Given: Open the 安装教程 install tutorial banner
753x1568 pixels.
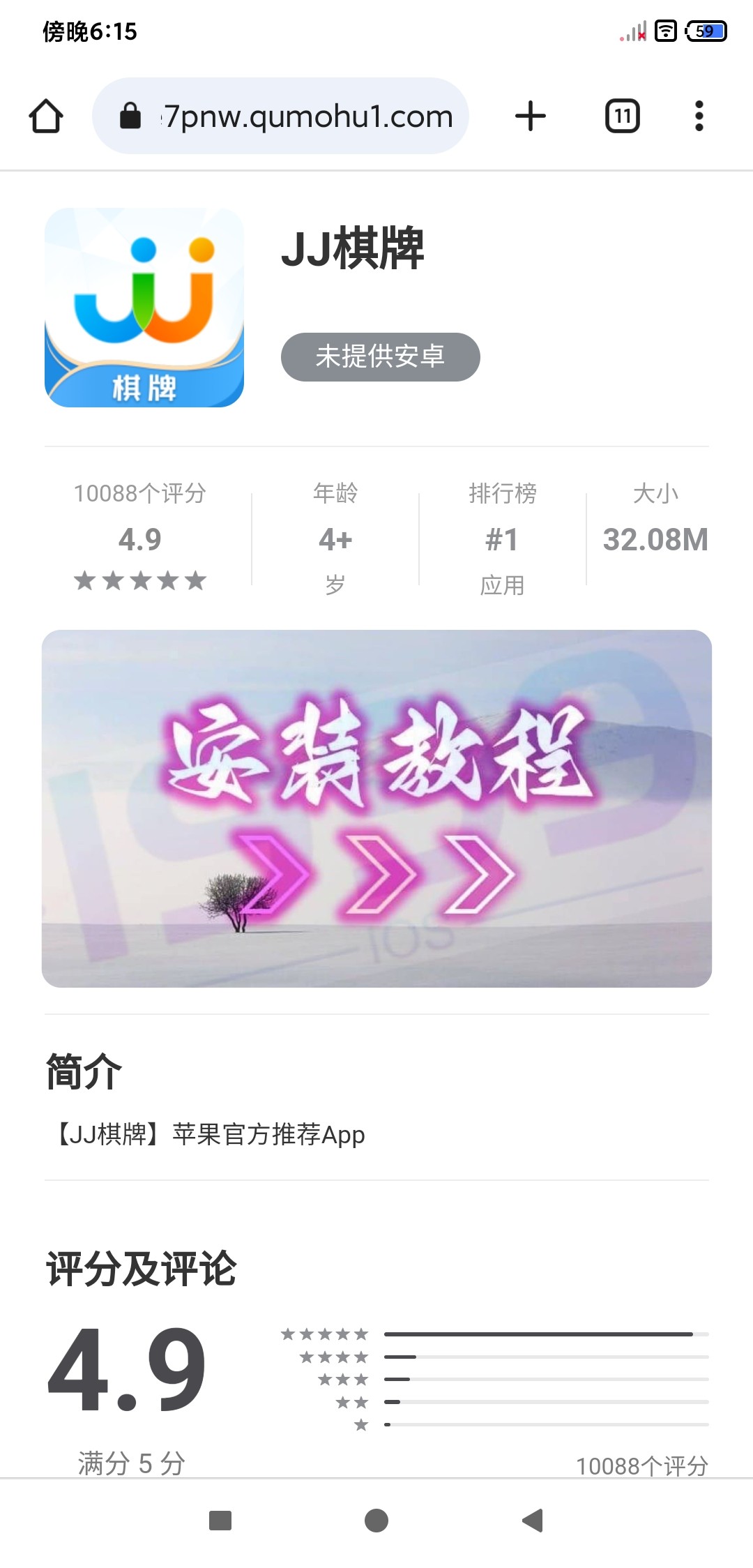Looking at the screenshot, I should 376,808.
